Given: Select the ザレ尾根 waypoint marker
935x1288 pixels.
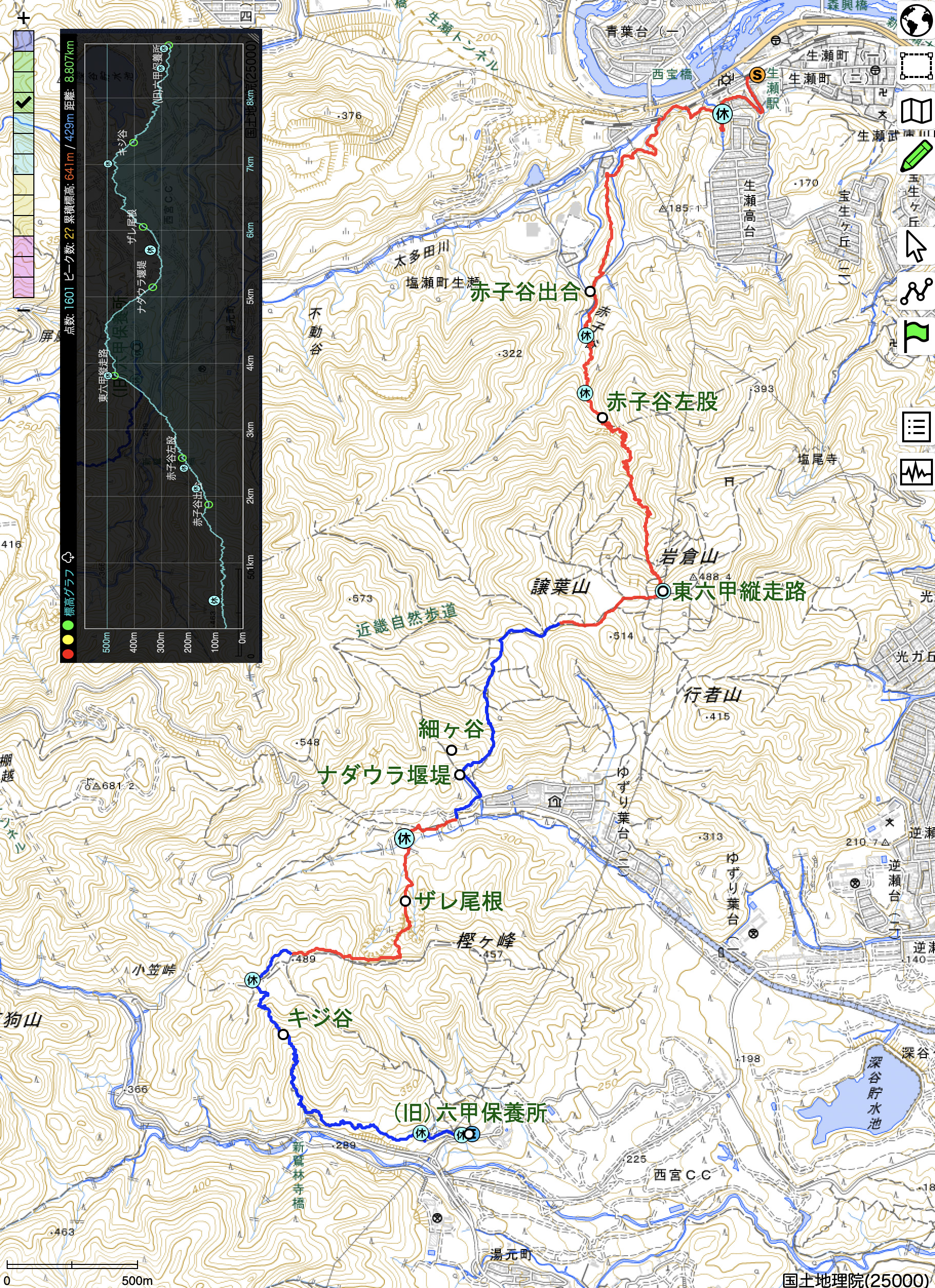Looking at the screenshot, I should pyautogui.click(x=405, y=901).
